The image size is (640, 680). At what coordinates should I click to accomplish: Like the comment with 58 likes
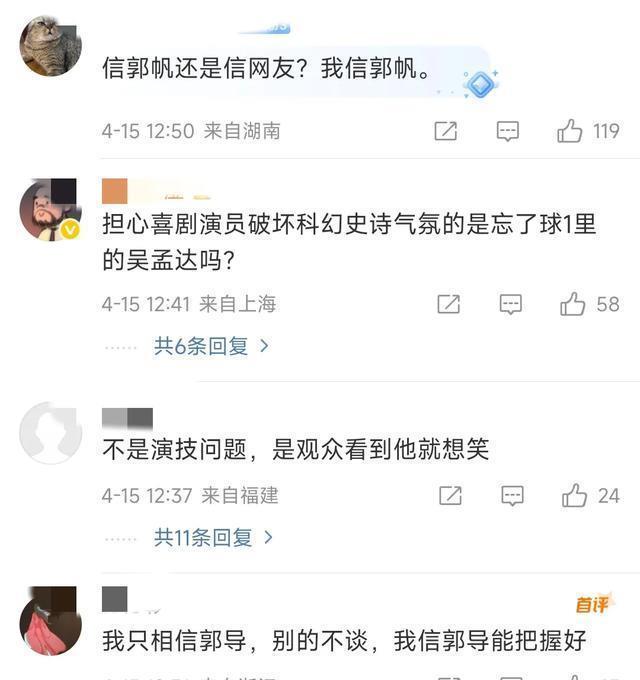coord(573,304)
